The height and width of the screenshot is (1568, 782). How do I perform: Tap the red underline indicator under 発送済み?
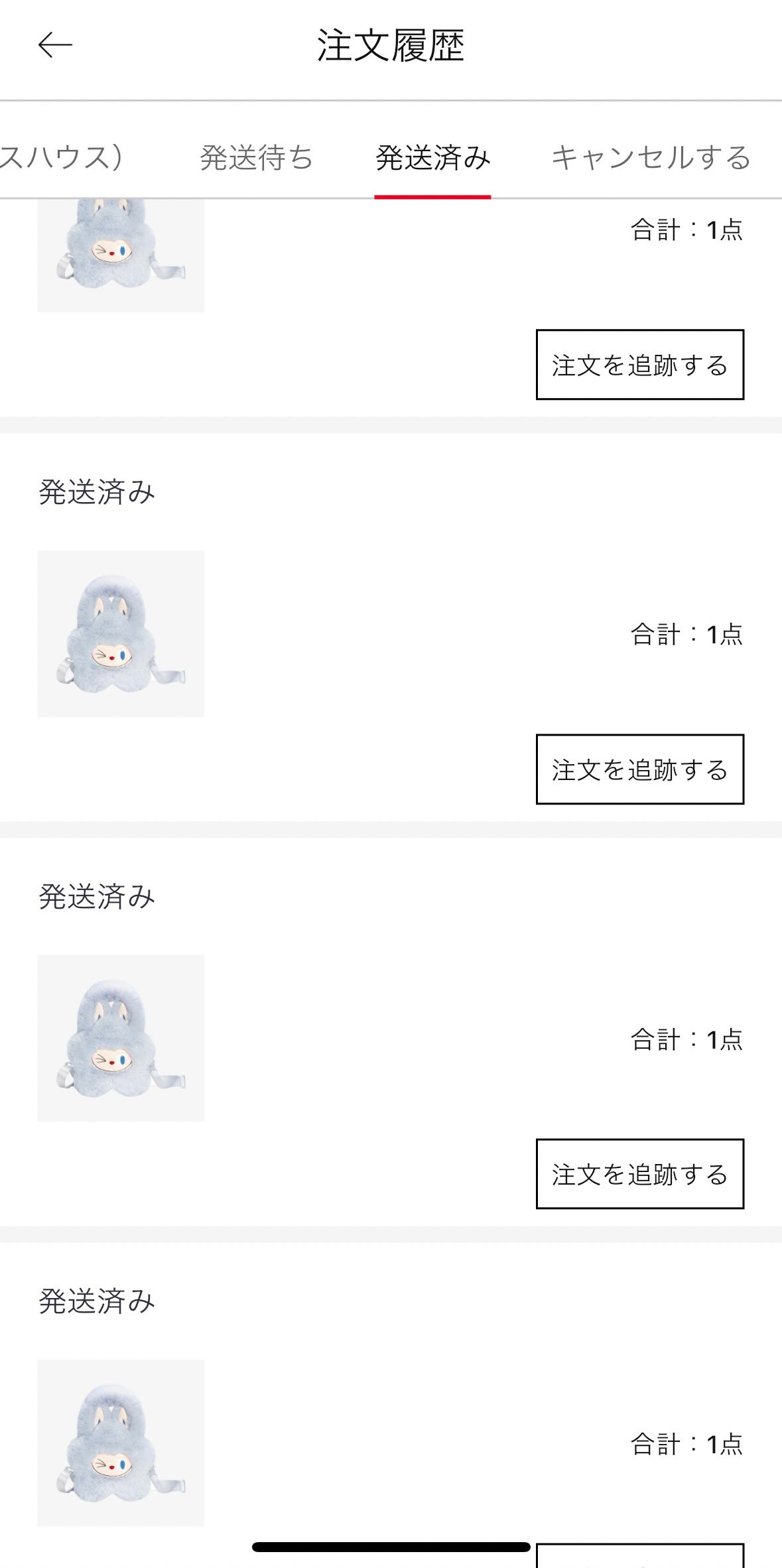433,195
